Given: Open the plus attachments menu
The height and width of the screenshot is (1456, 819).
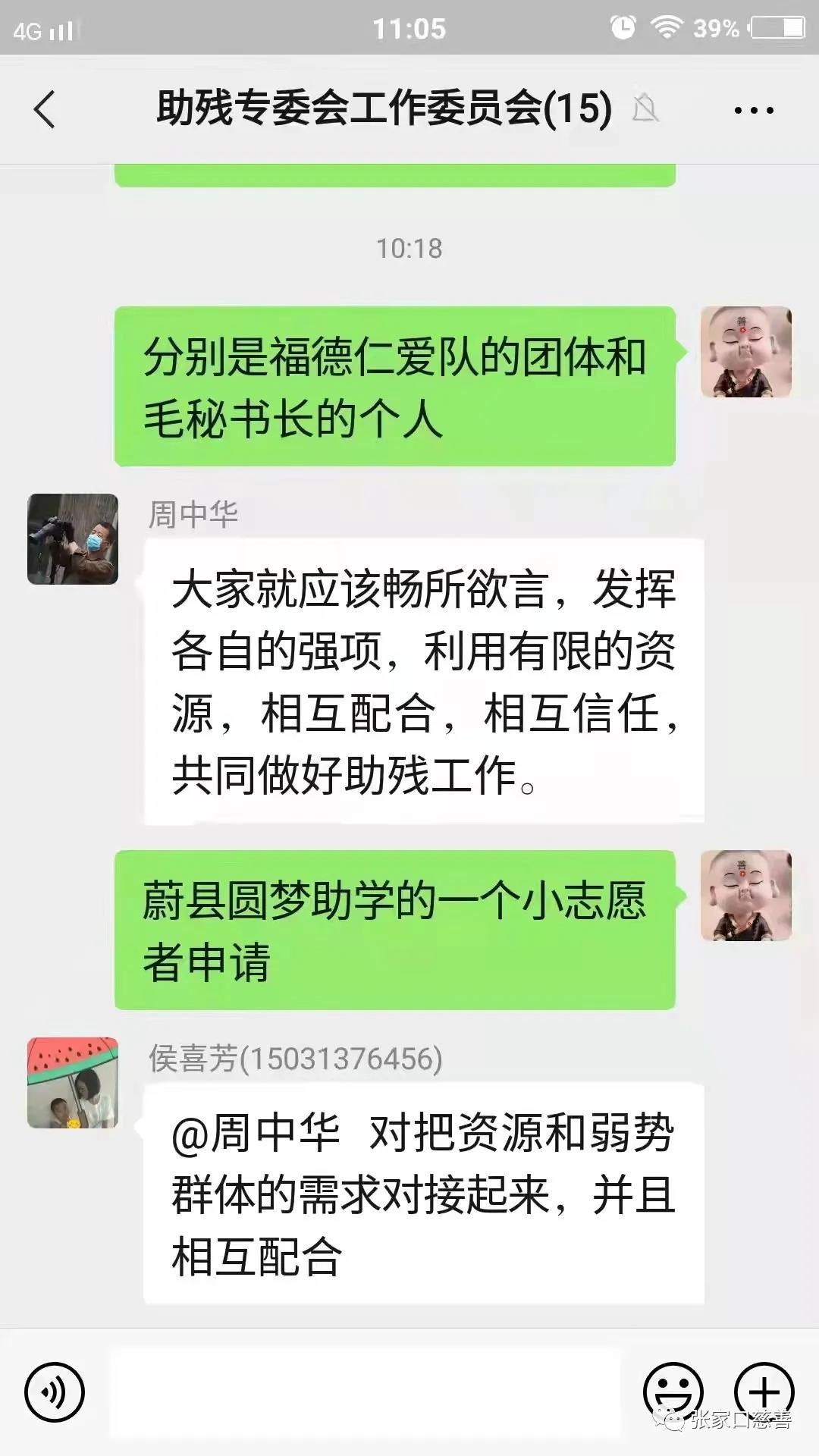Looking at the screenshot, I should pyautogui.click(x=764, y=1392).
